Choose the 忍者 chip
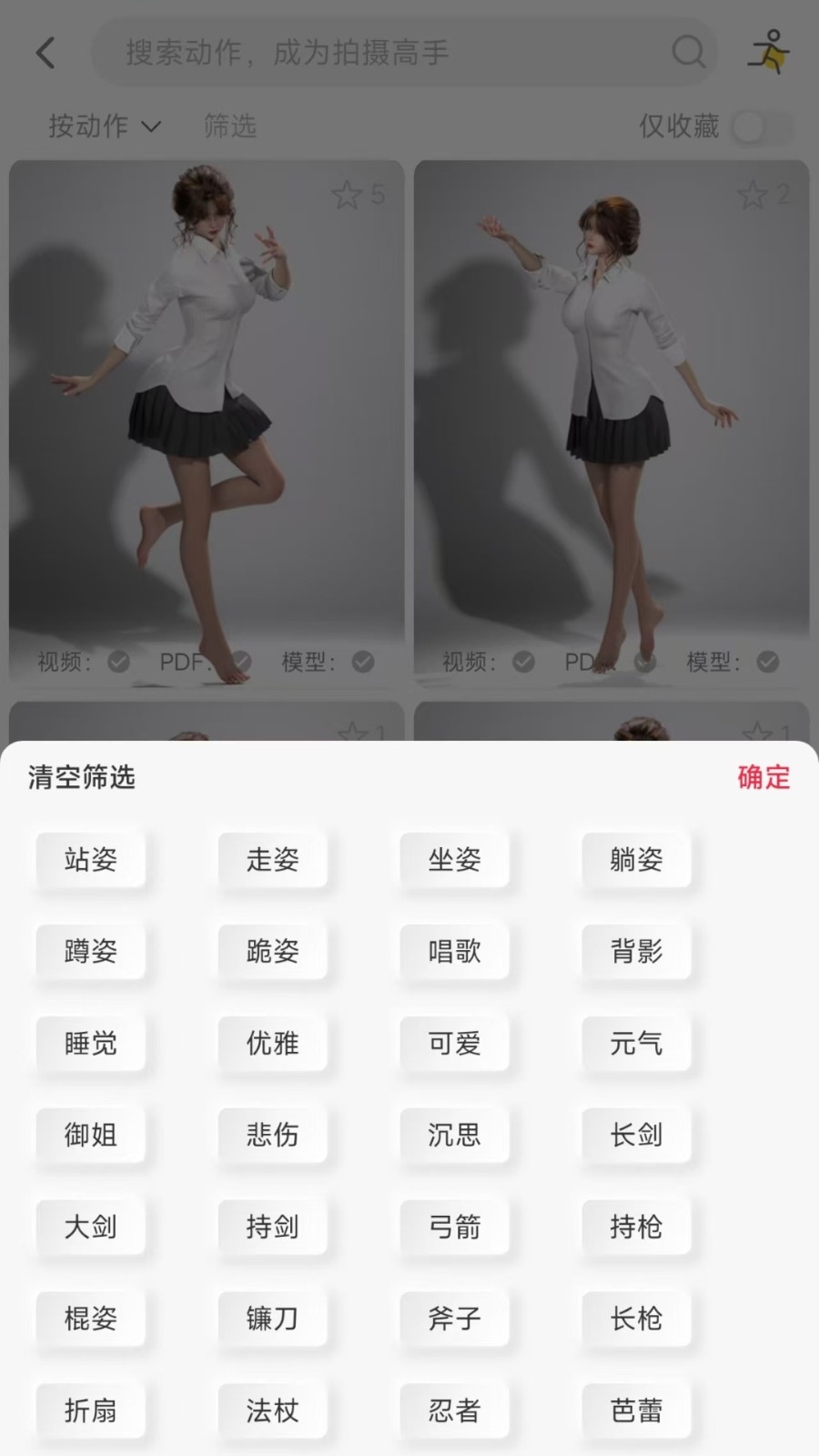The image size is (819, 1456). pyautogui.click(x=455, y=1410)
